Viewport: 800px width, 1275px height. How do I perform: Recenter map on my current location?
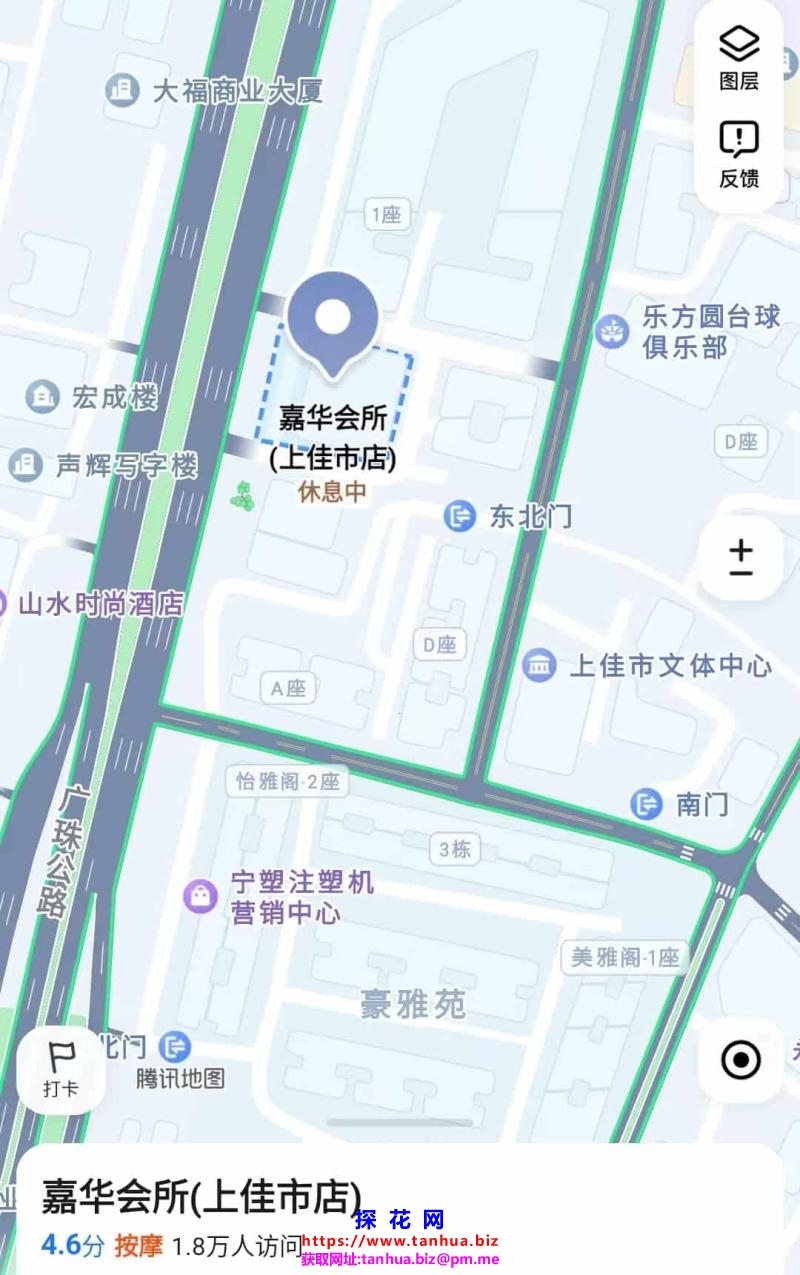pyautogui.click(x=741, y=1060)
